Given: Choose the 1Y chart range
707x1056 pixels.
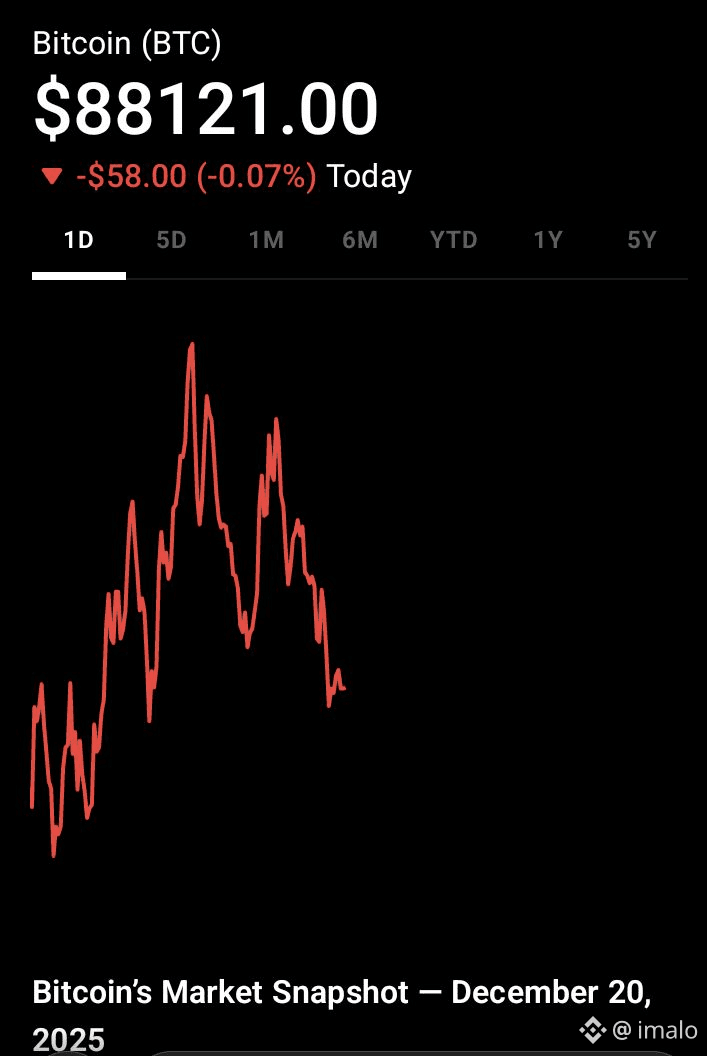Looking at the screenshot, I should 547,241.
